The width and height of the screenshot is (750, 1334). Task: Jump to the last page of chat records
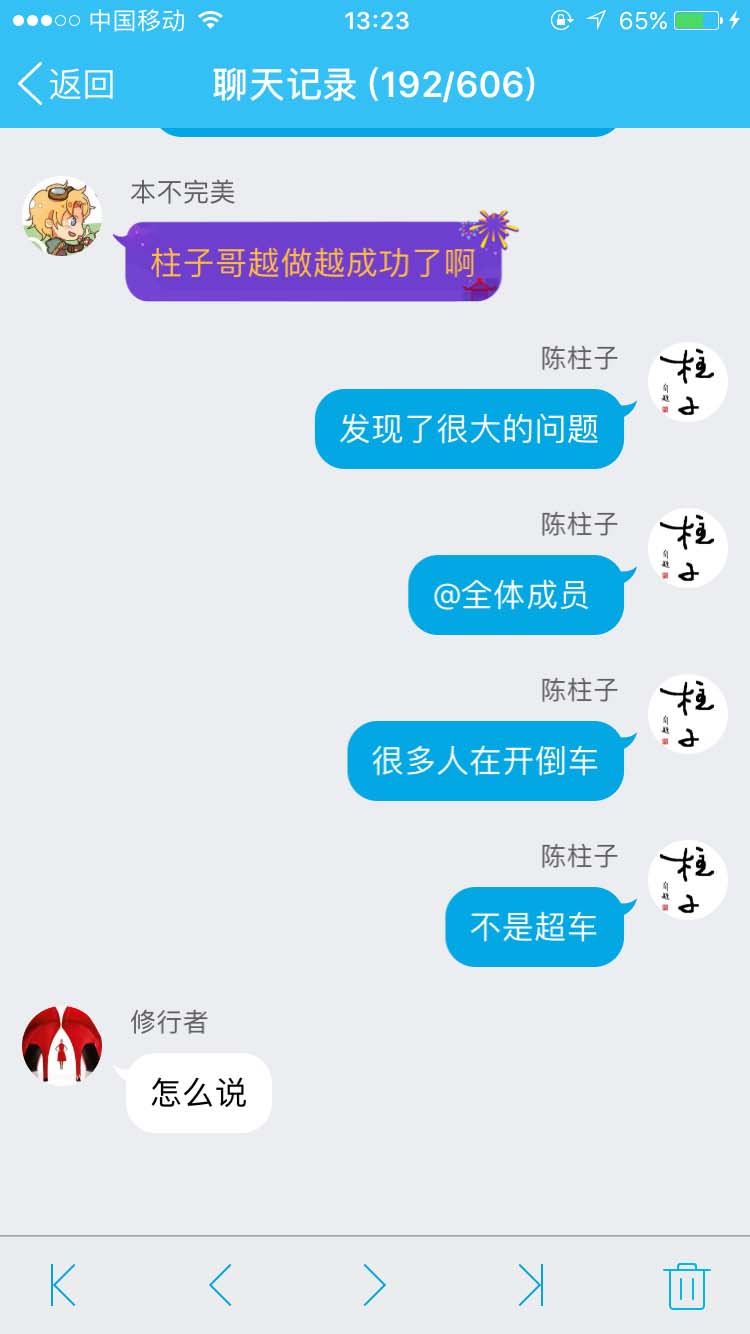point(531,1283)
